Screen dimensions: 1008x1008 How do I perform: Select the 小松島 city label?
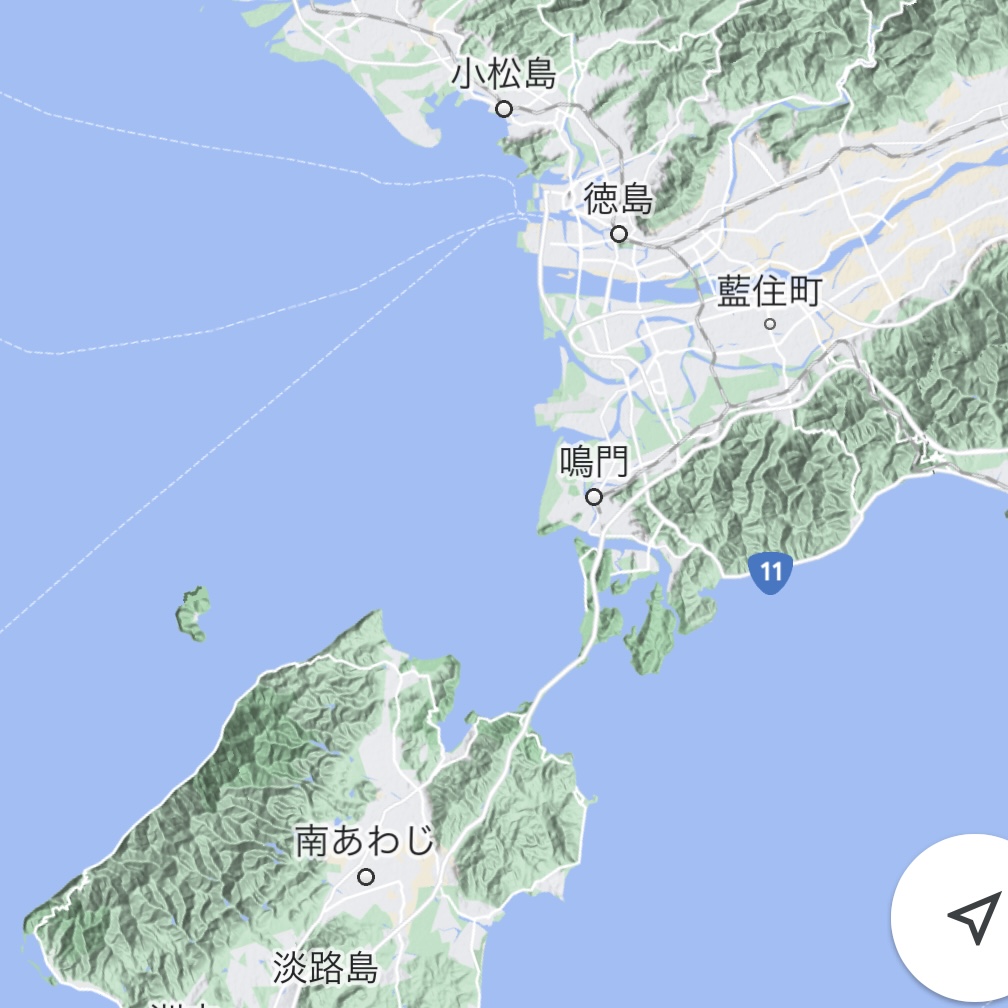pyautogui.click(x=503, y=75)
